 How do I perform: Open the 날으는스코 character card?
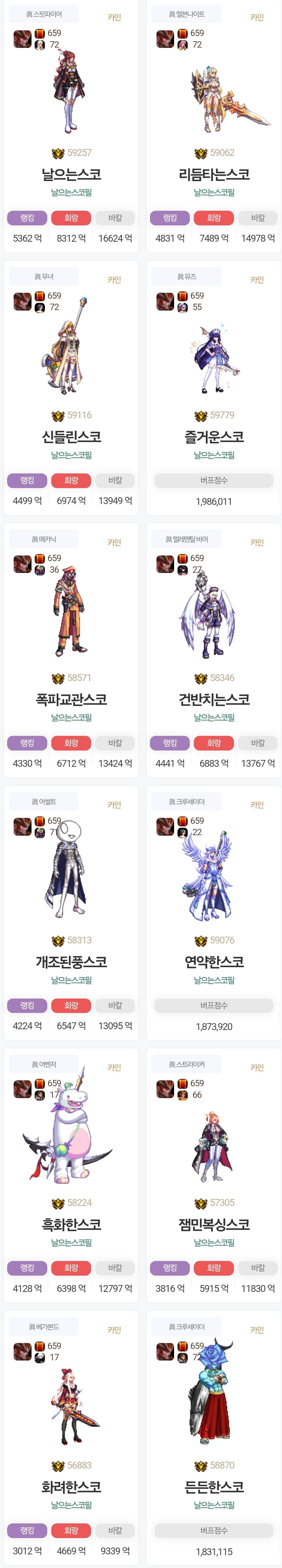pos(71,175)
